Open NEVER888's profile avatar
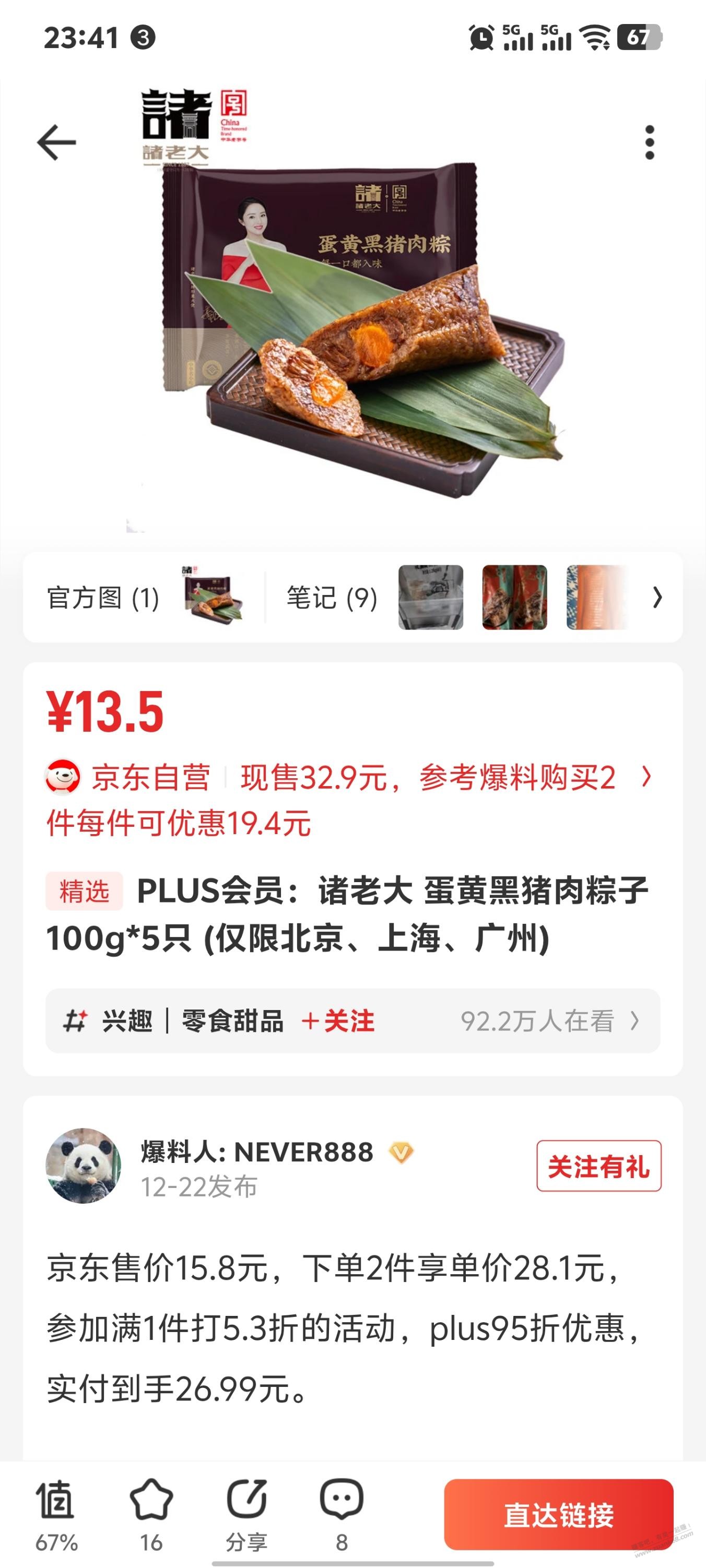The image size is (706, 1568). click(x=84, y=1166)
